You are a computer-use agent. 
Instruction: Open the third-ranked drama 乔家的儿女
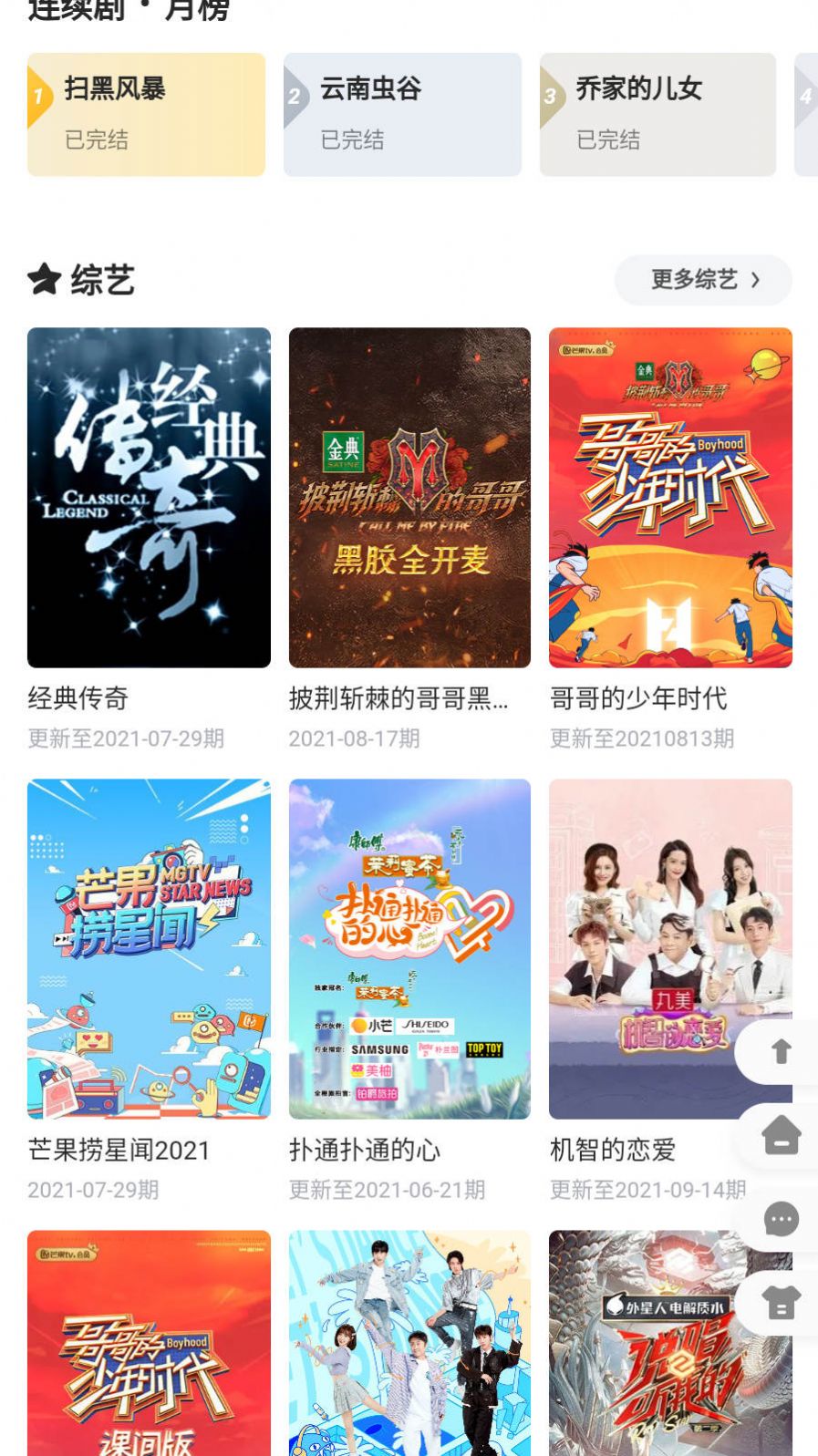coord(658,114)
